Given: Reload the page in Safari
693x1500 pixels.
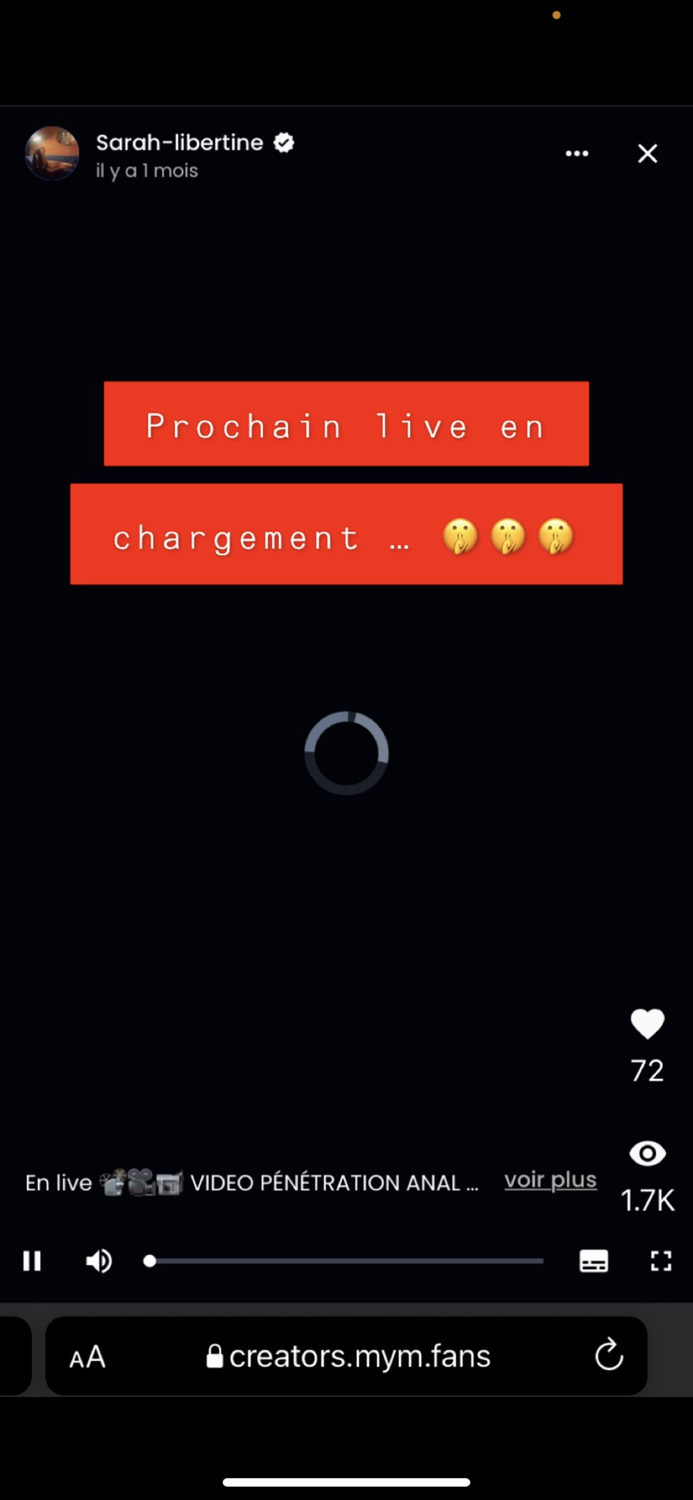Looking at the screenshot, I should click(x=608, y=1356).
